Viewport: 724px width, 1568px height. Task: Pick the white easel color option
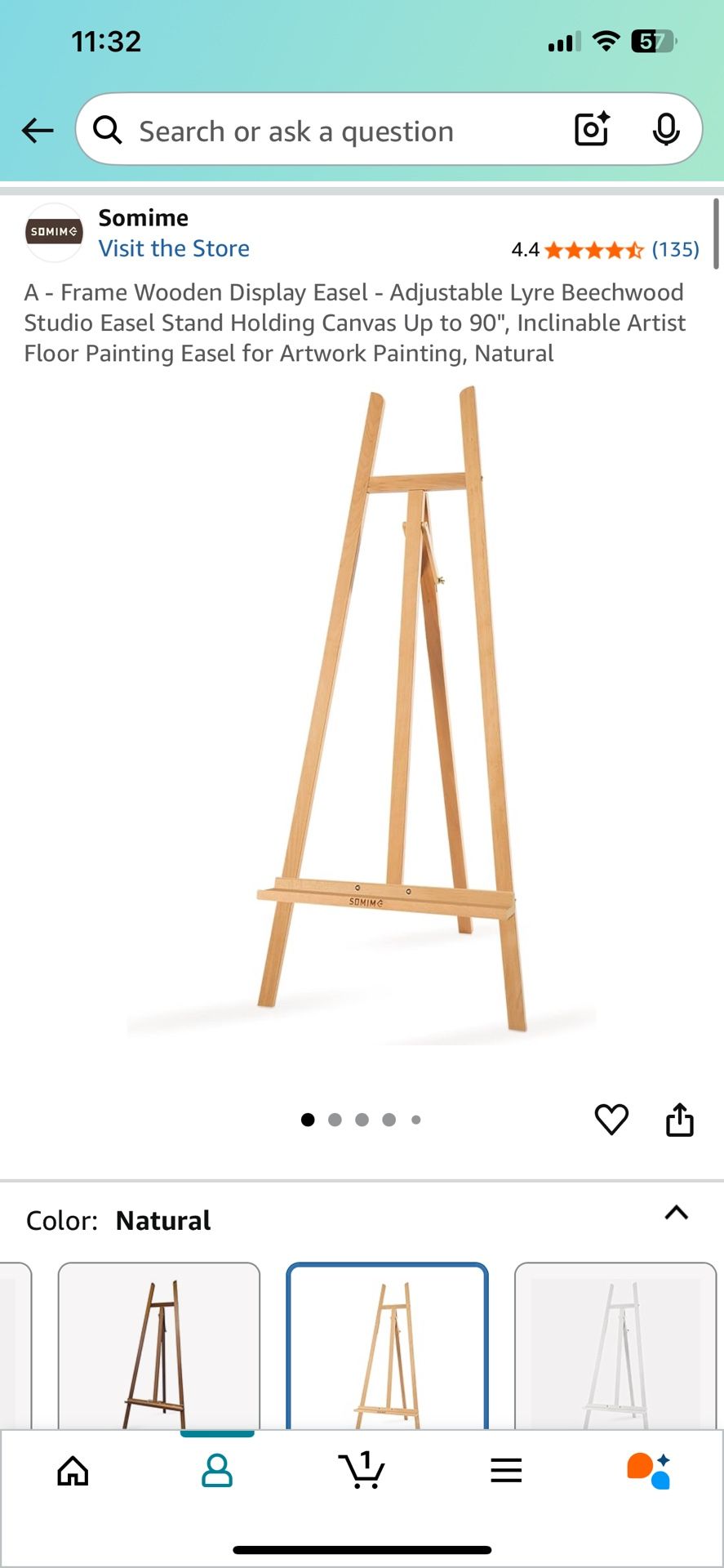point(615,1347)
